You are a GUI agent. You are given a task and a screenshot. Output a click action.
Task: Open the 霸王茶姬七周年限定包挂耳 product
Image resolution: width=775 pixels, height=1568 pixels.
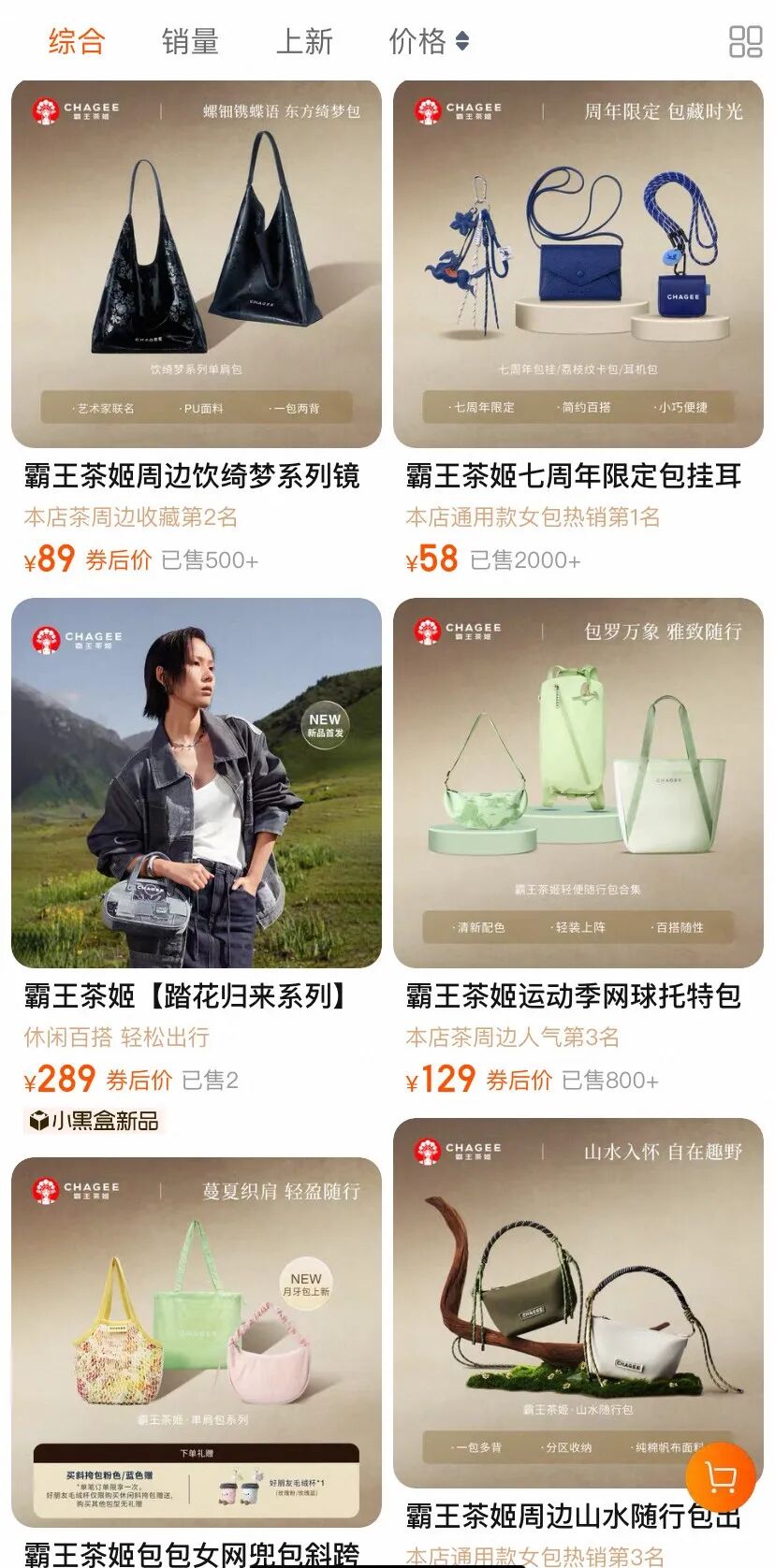click(x=575, y=479)
